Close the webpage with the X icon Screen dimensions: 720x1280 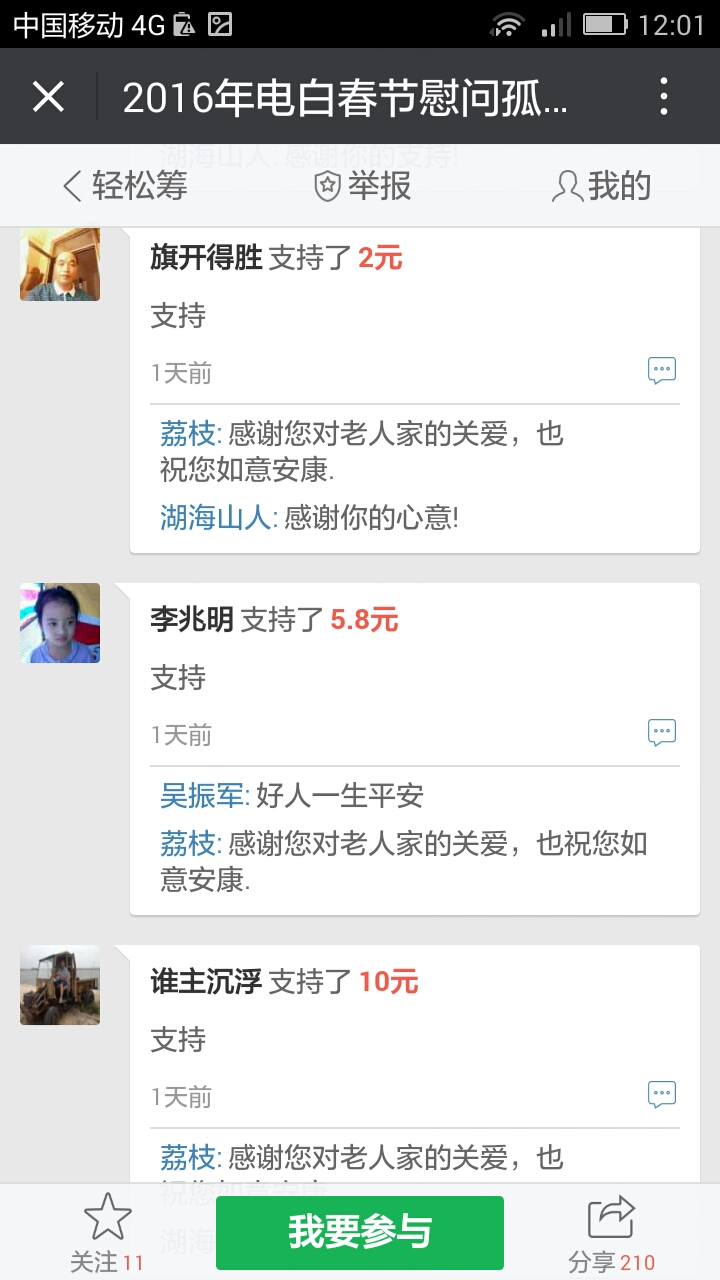(48, 97)
